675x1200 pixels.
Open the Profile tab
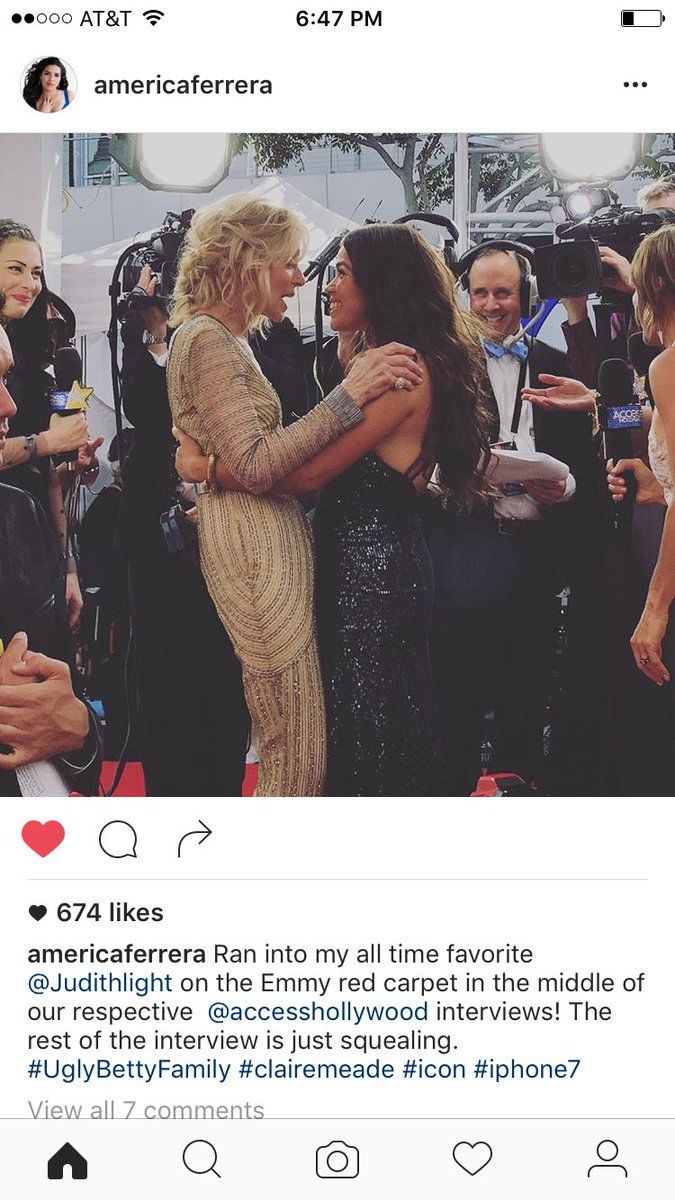pyautogui.click(x=607, y=1160)
